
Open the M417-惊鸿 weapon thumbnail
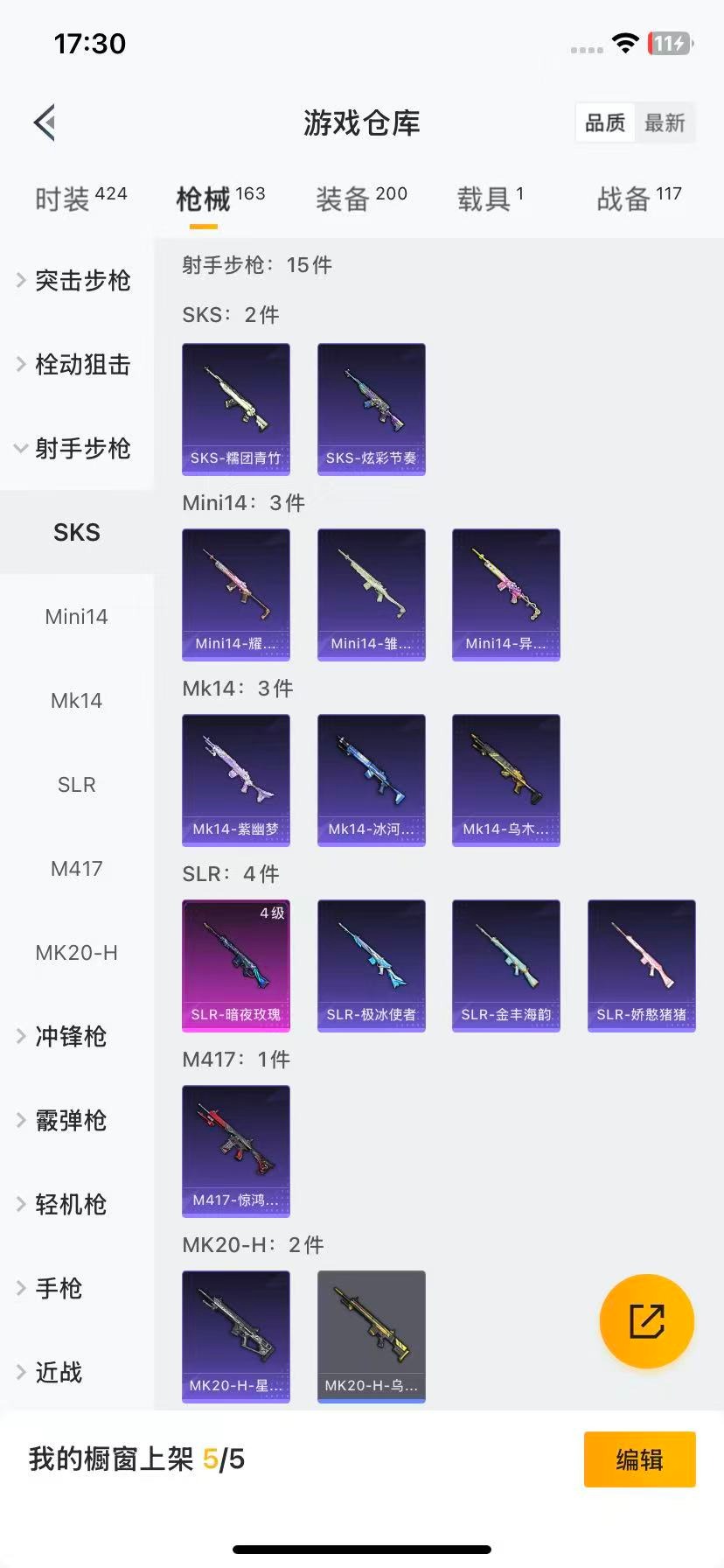(x=235, y=1152)
